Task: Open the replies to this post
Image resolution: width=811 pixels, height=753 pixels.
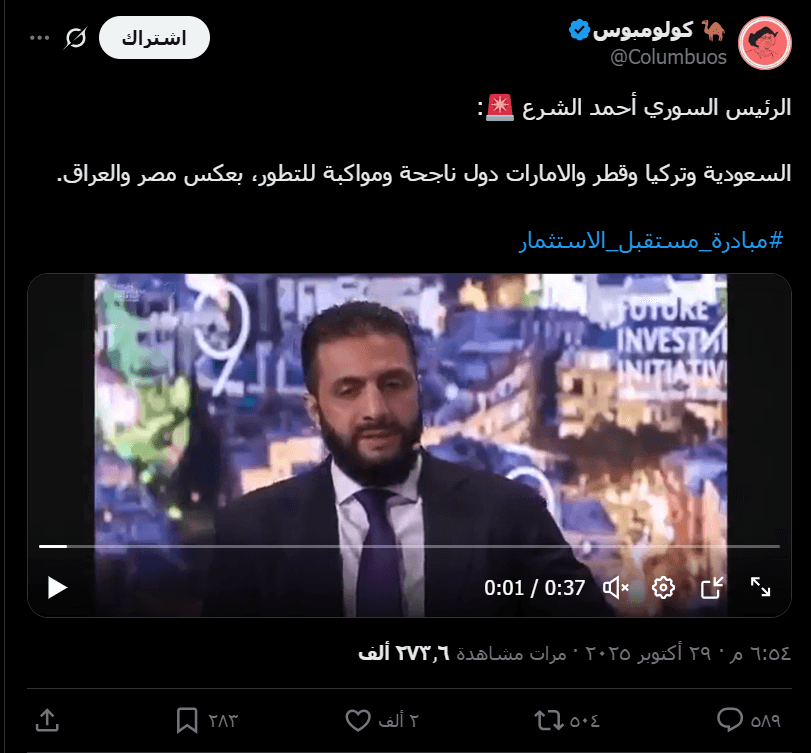Action: tap(731, 720)
